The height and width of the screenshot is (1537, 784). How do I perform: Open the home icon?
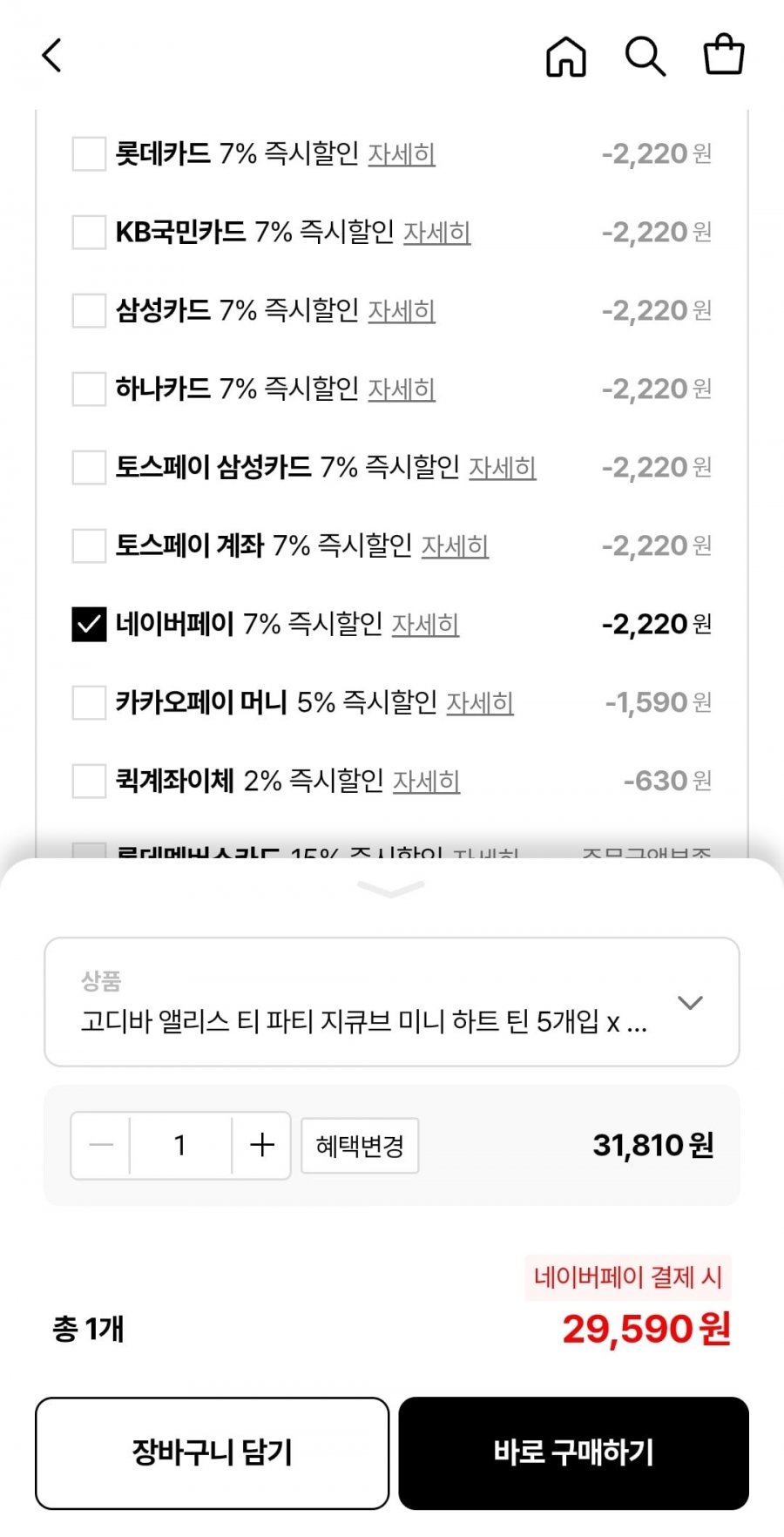pos(566,57)
